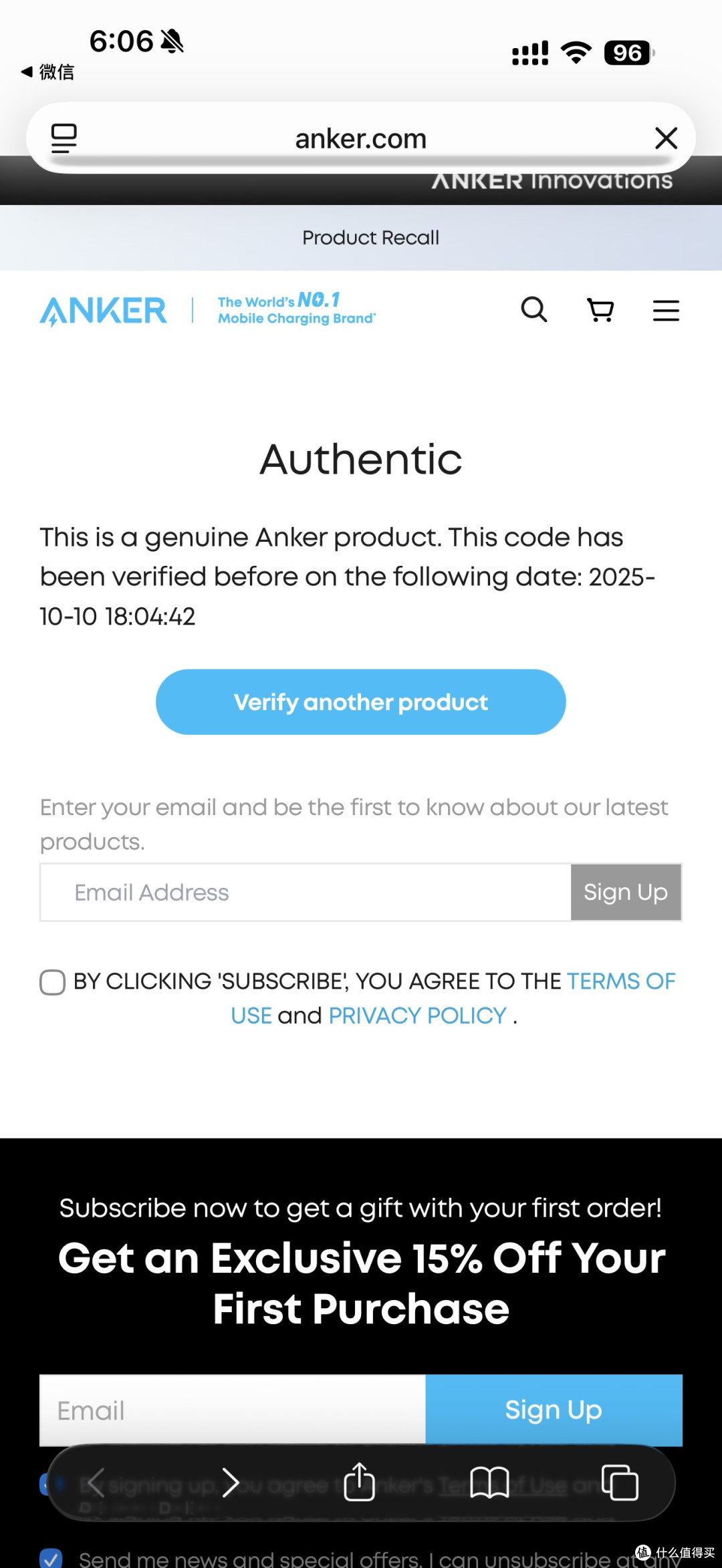Focus the Email field in the 15% off section
Screen dimensions: 722x1568
(233, 1410)
